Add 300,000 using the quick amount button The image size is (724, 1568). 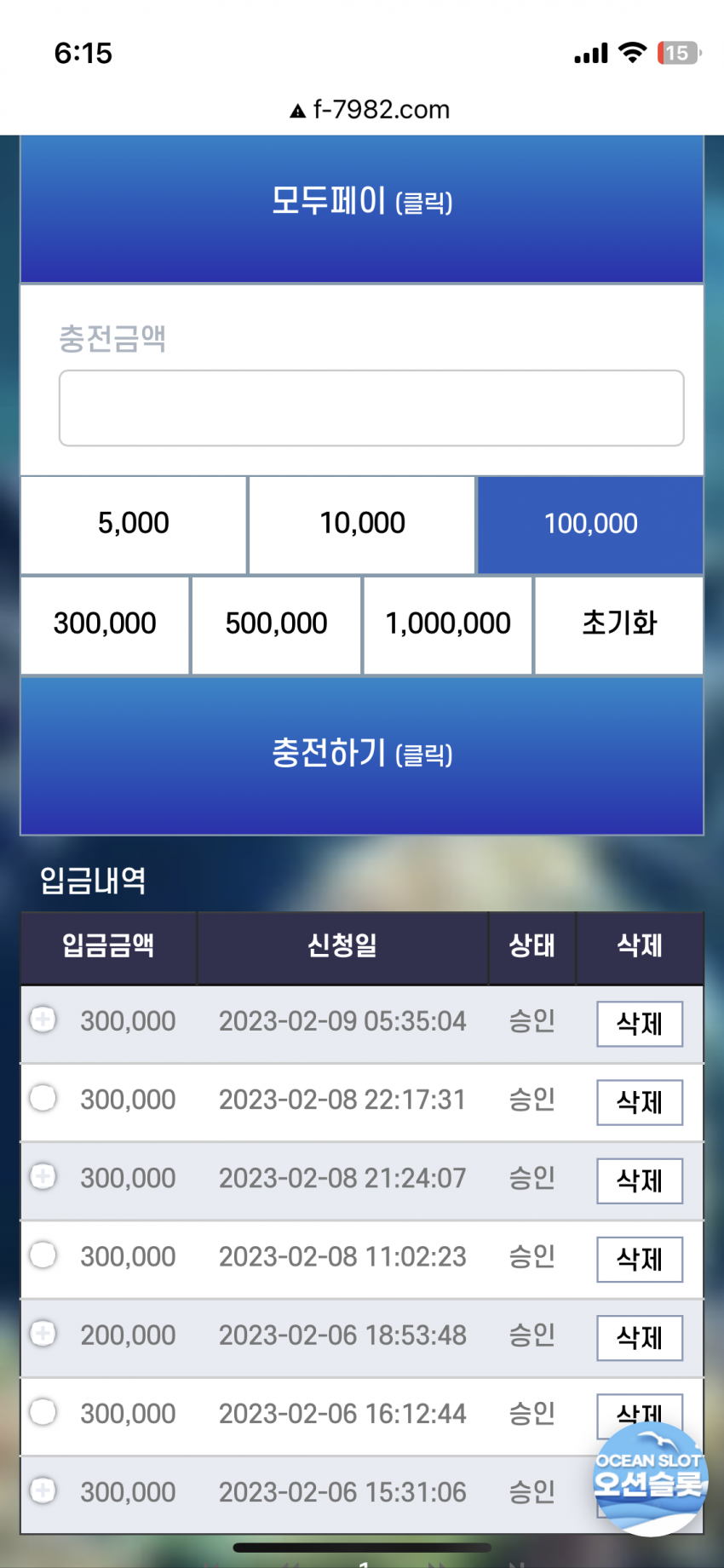(x=105, y=624)
